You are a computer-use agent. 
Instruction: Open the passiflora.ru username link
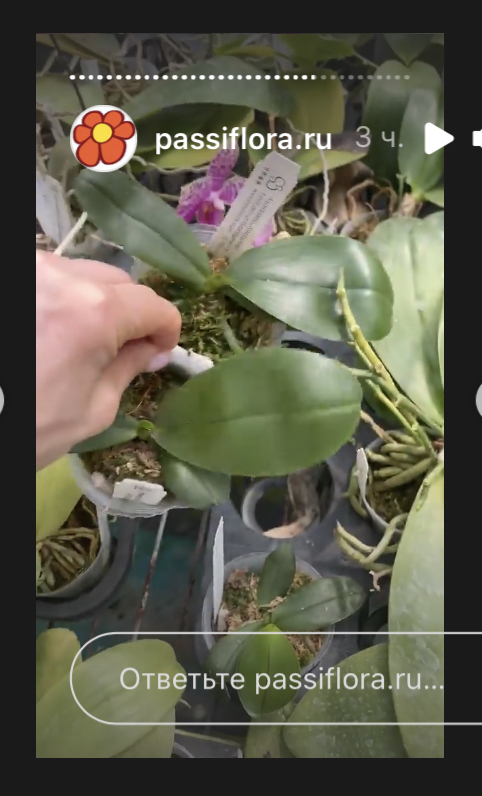tap(243, 139)
